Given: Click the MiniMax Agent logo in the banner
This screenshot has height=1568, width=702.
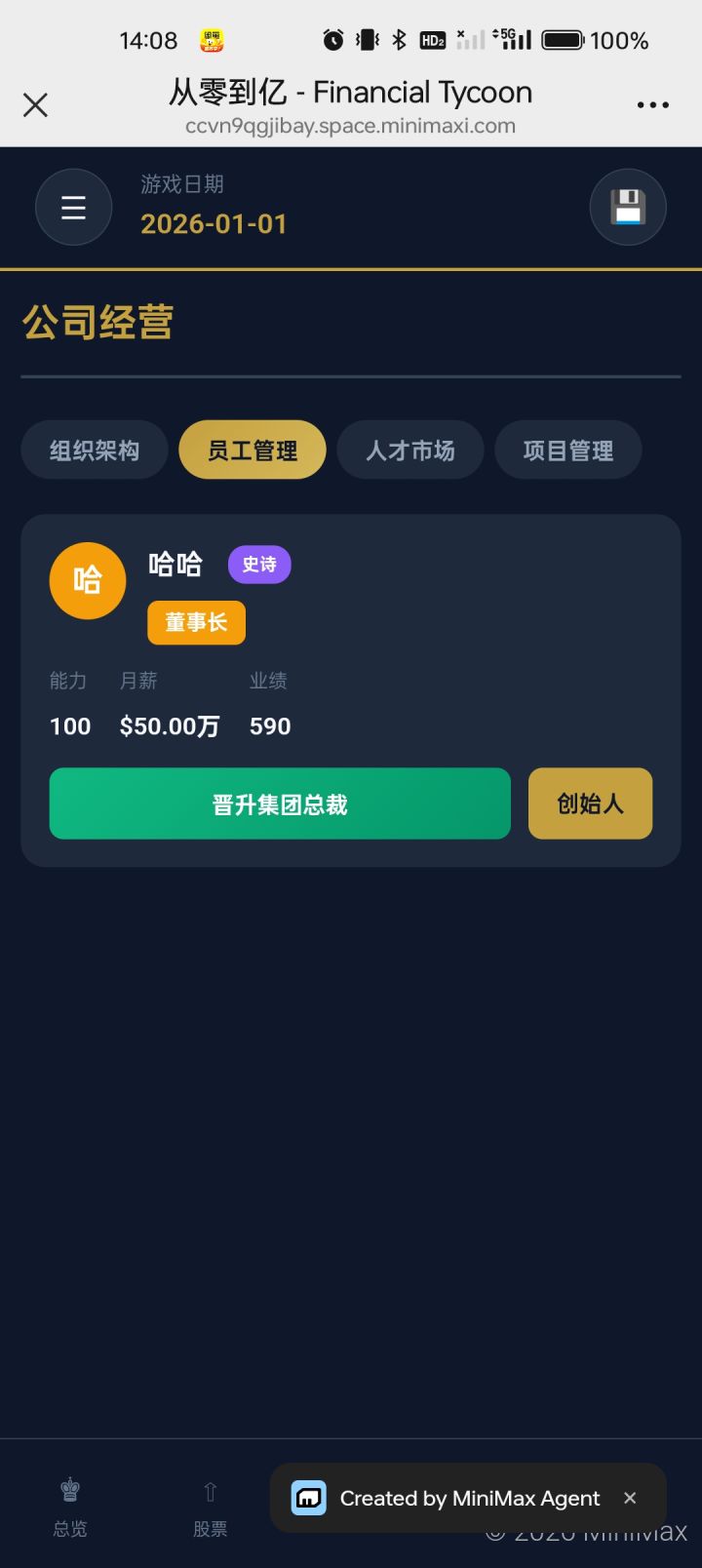Looking at the screenshot, I should point(309,1498).
